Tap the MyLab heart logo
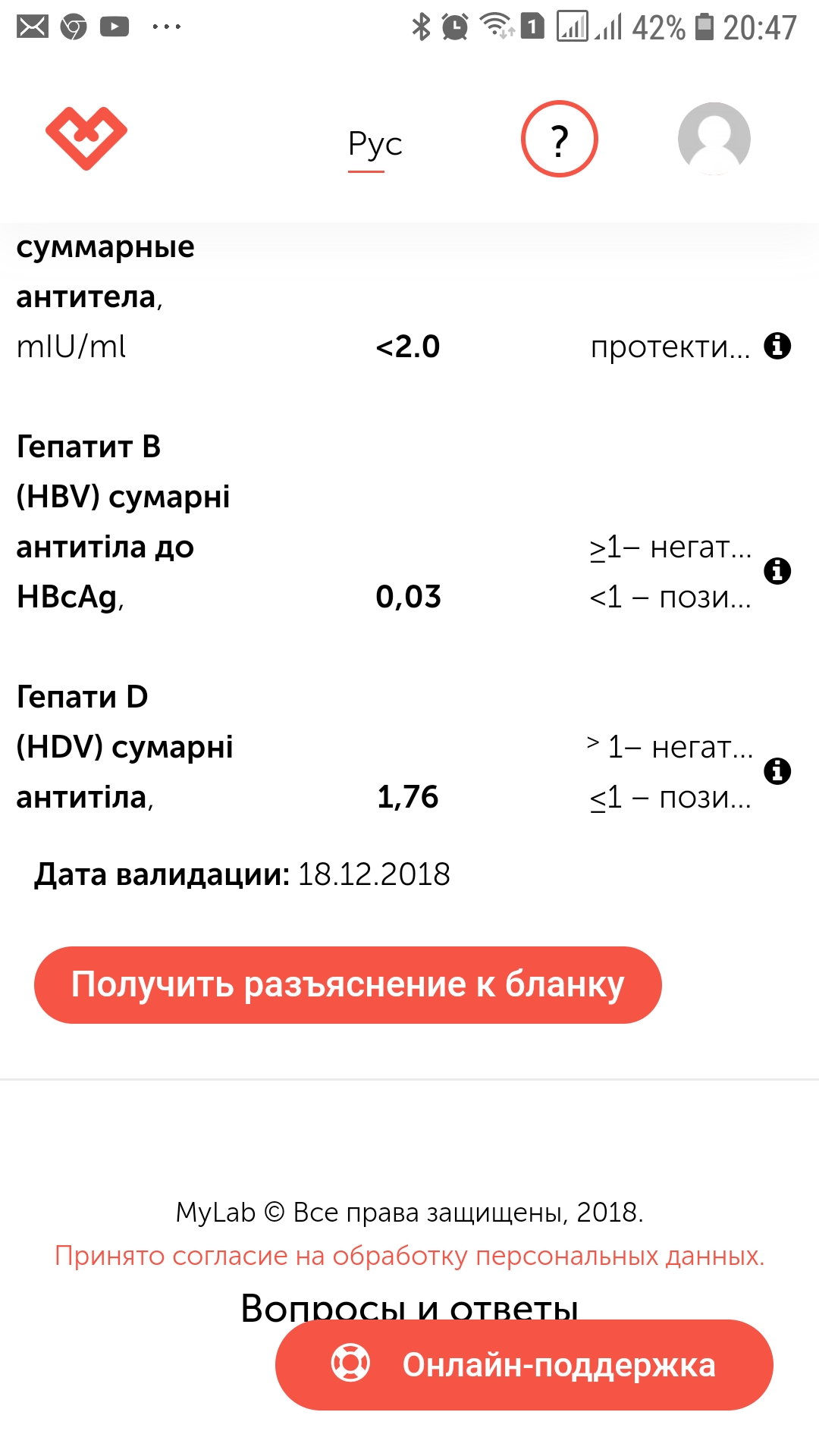Screen dimensions: 819x1456 point(86,138)
